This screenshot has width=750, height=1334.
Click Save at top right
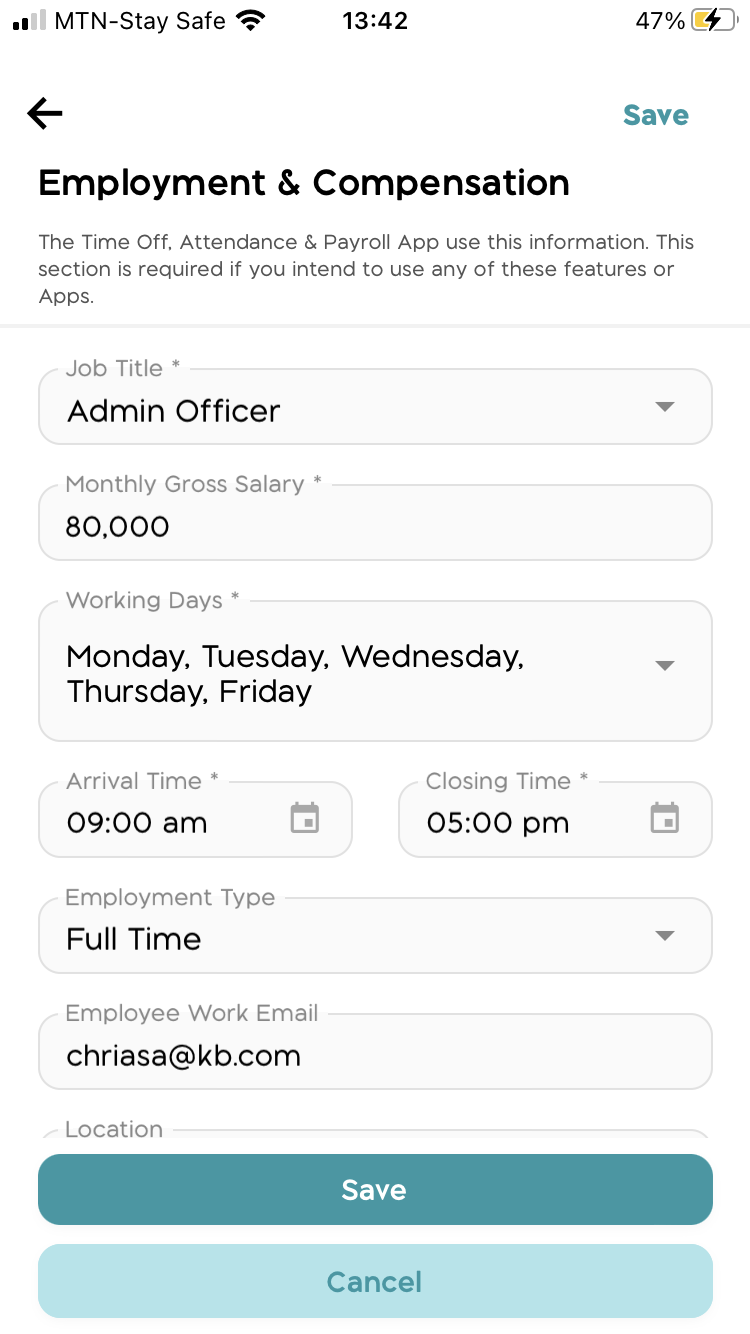click(656, 115)
